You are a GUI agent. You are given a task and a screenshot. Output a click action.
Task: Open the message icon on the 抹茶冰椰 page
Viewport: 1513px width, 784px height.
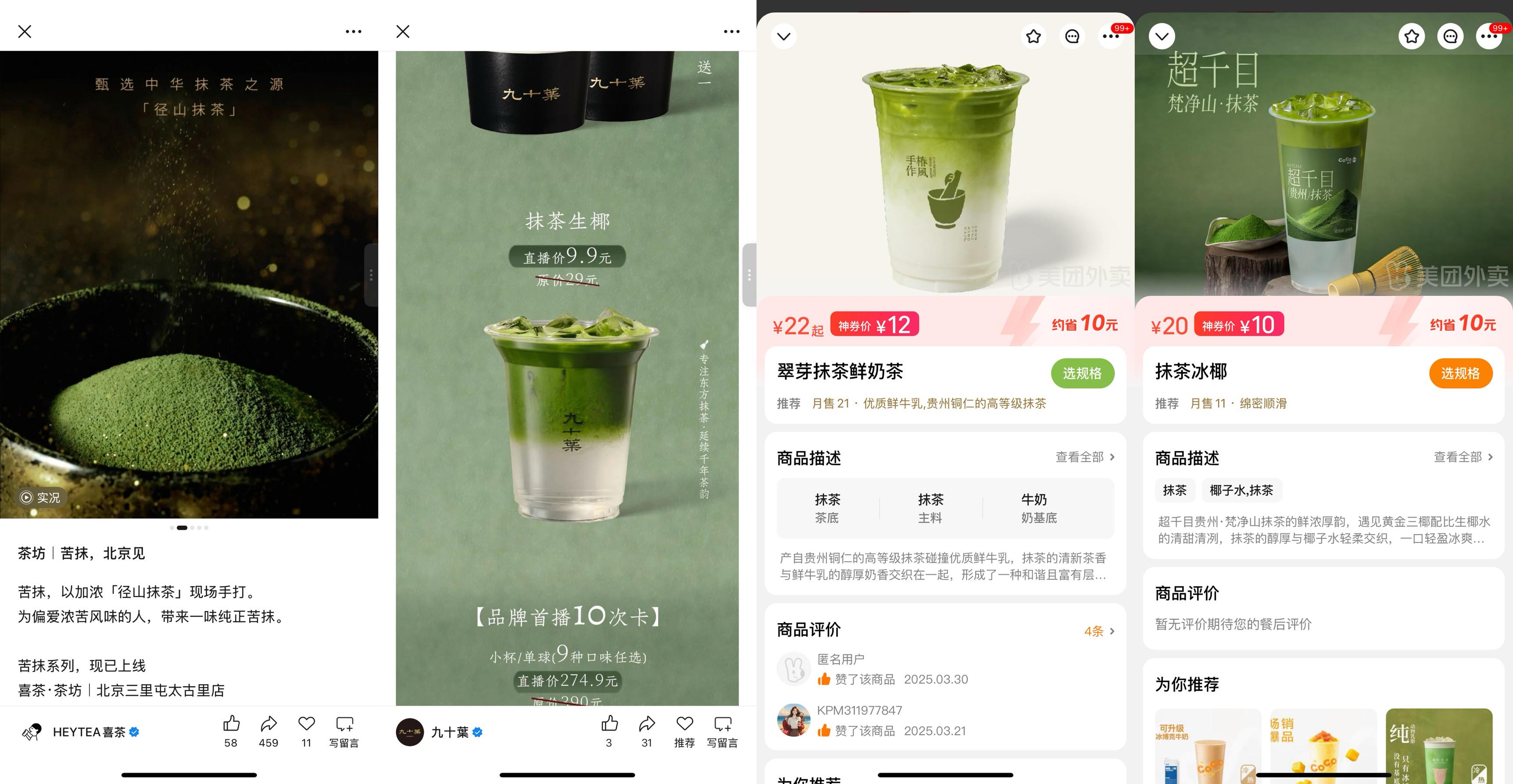1450,36
